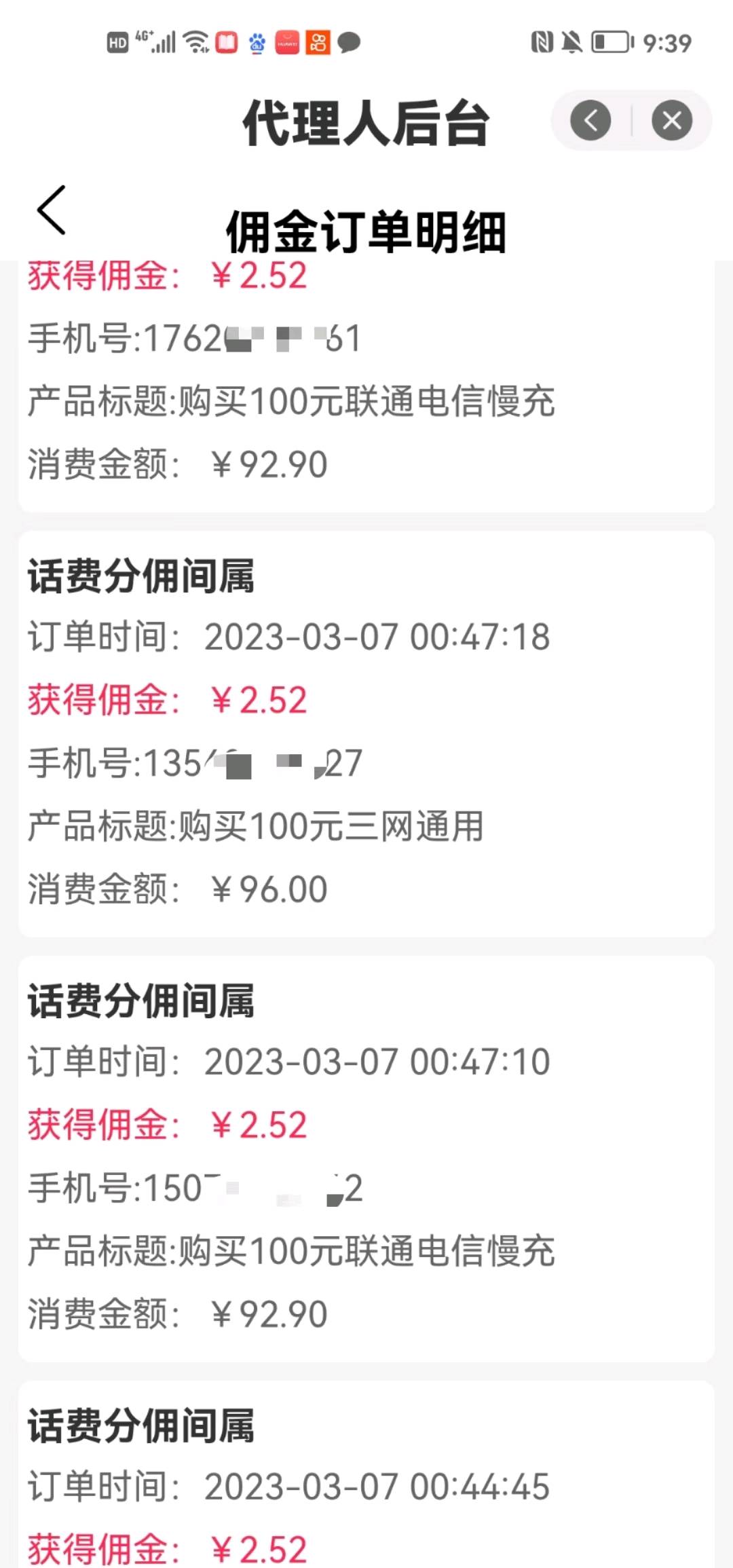
Task: Go back from the 佣金订单明细 page
Action: tap(52, 210)
